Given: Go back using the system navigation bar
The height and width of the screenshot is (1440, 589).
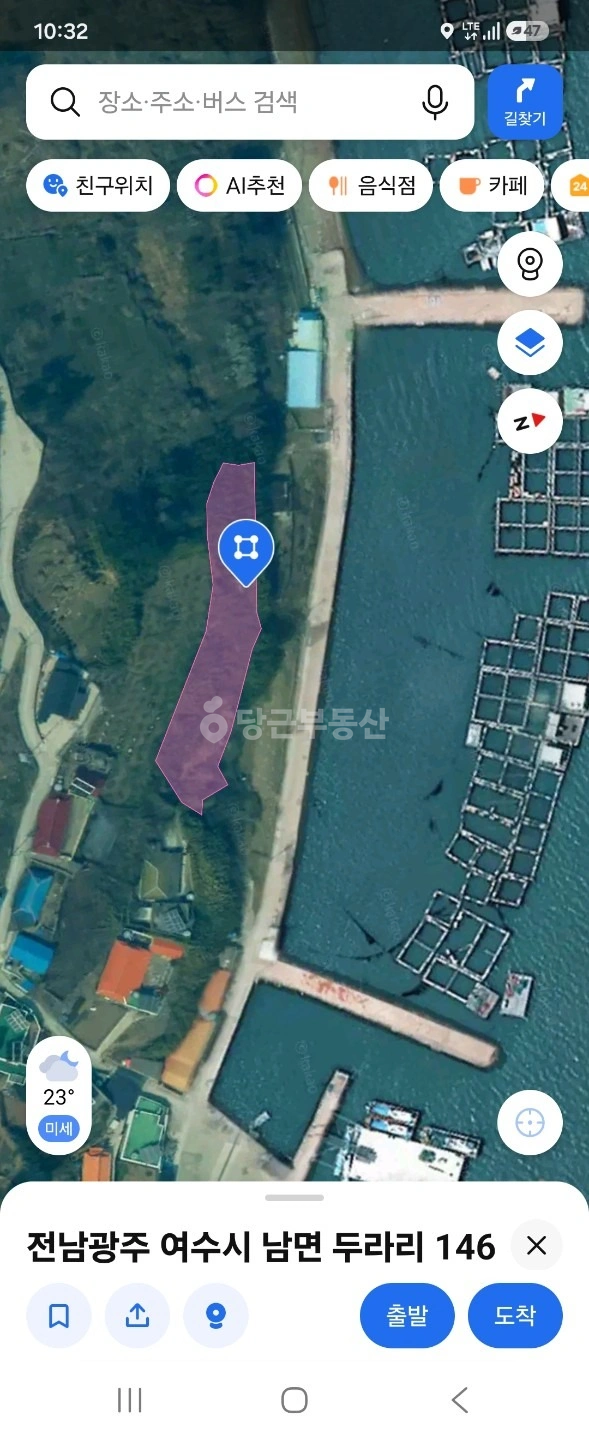Looking at the screenshot, I should click(459, 1400).
